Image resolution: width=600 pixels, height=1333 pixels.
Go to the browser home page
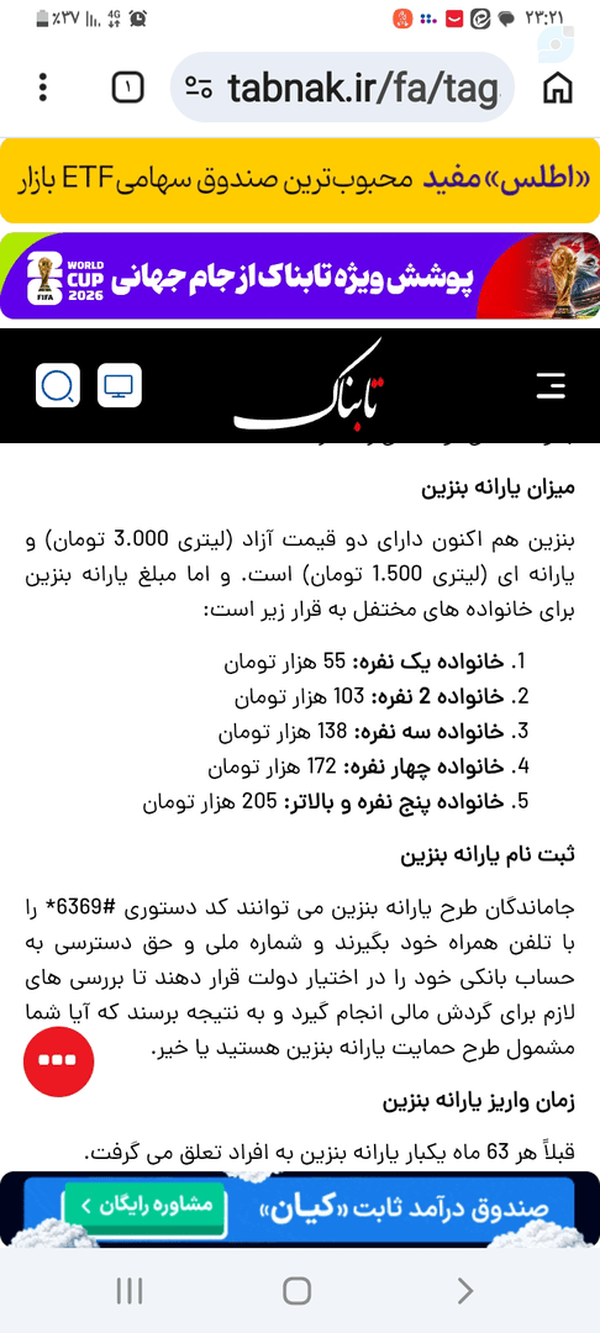coord(558,88)
